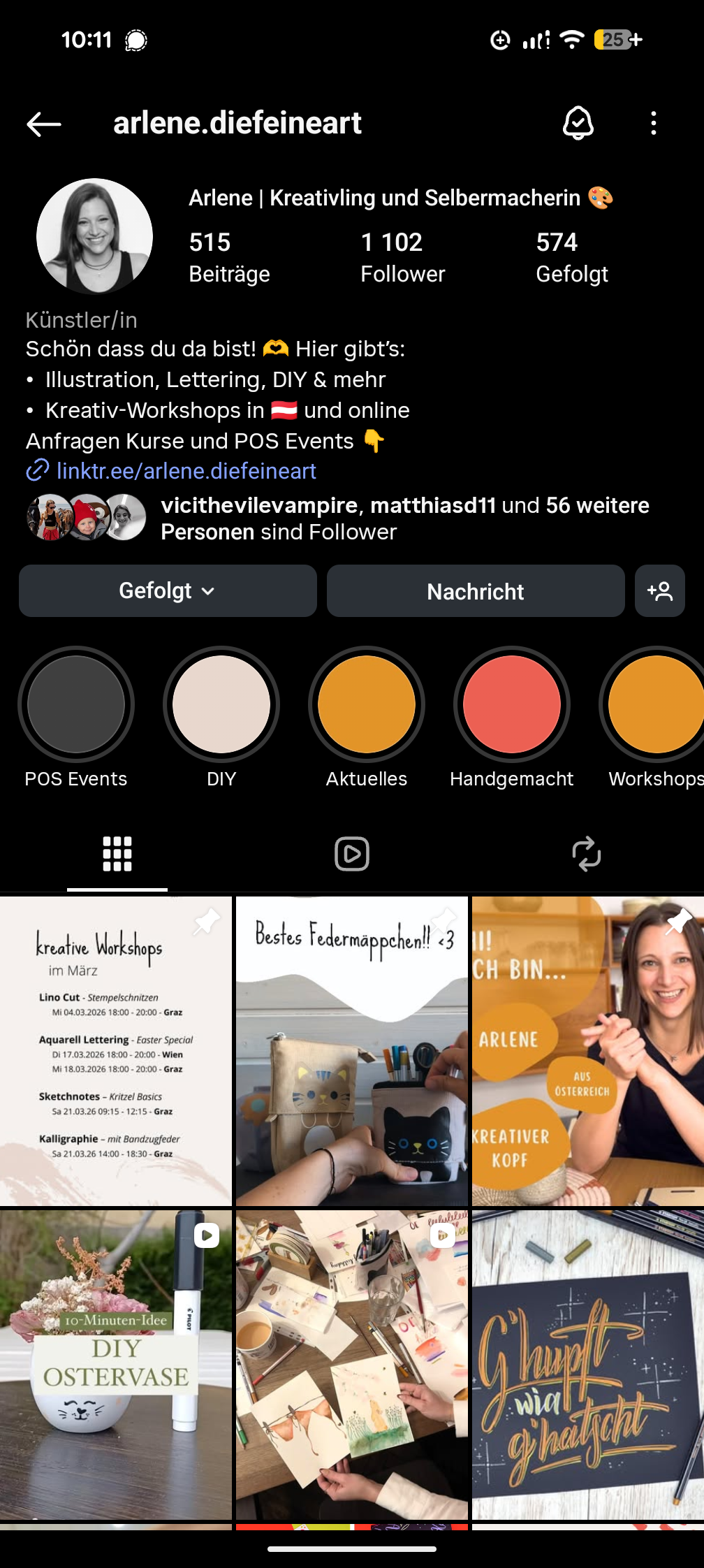Open the POS Events story highlight
The width and height of the screenshot is (704, 1568).
point(76,704)
